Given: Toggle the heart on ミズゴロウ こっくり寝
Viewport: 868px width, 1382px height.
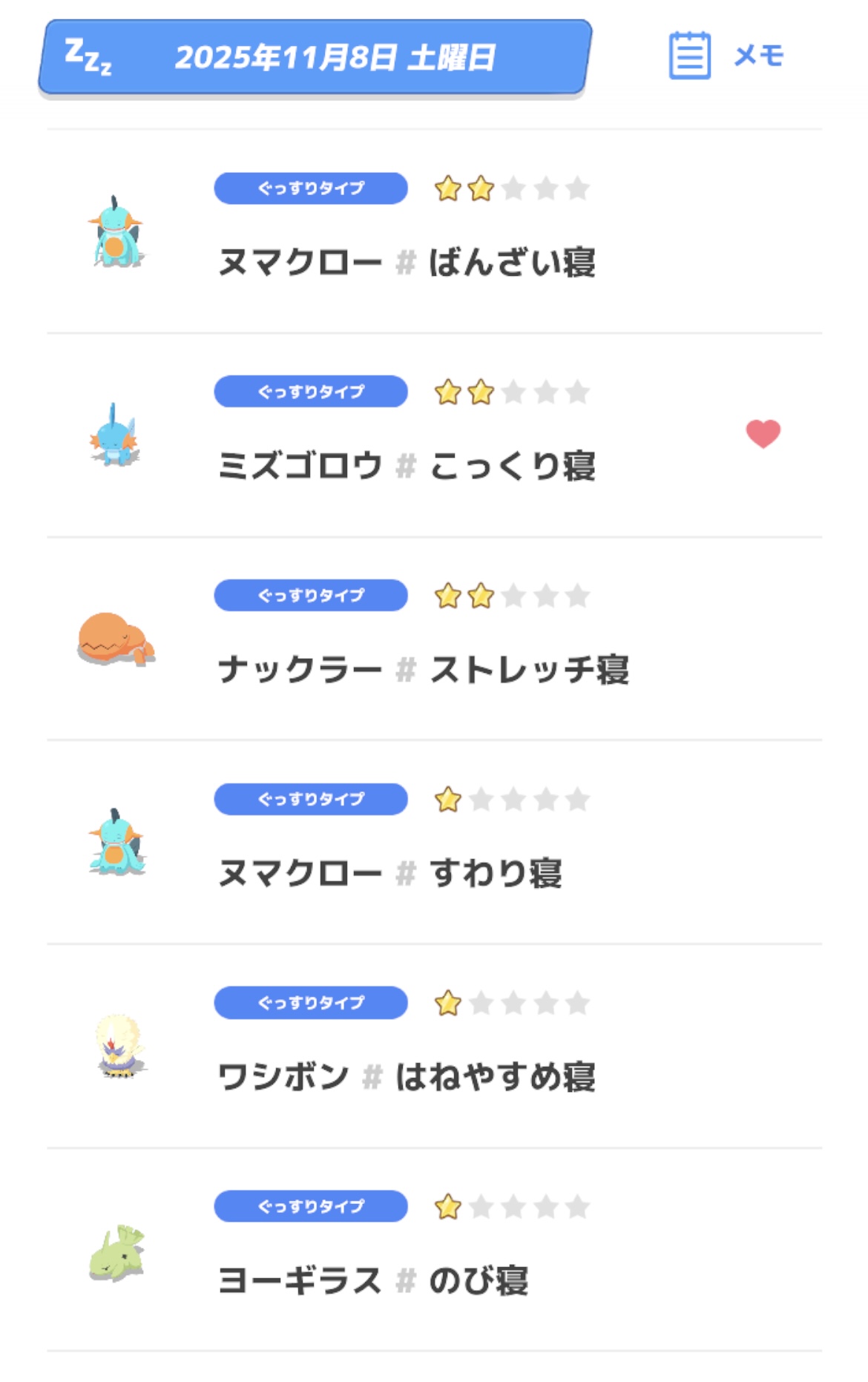Looking at the screenshot, I should (x=763, y=434).
